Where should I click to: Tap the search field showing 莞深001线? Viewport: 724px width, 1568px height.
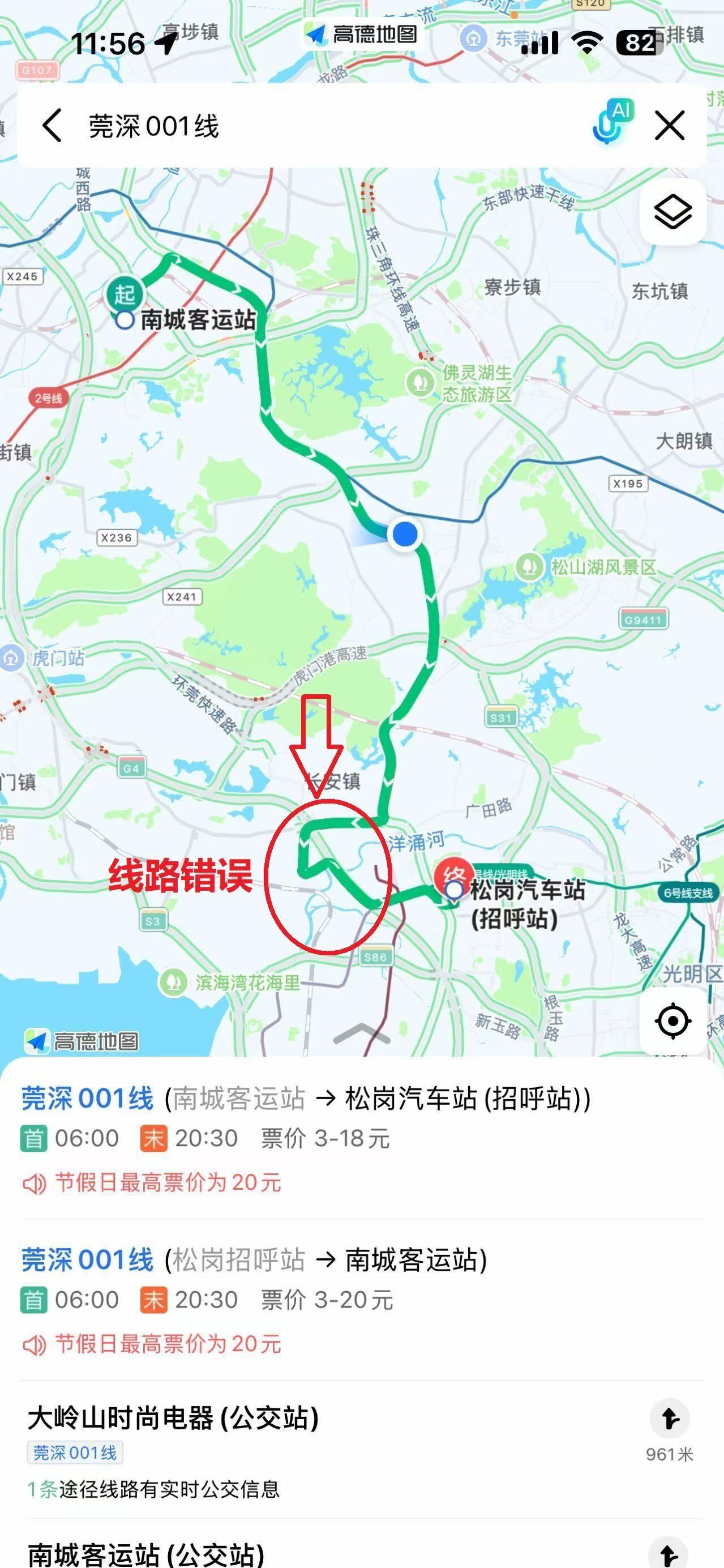coord(304,127)
